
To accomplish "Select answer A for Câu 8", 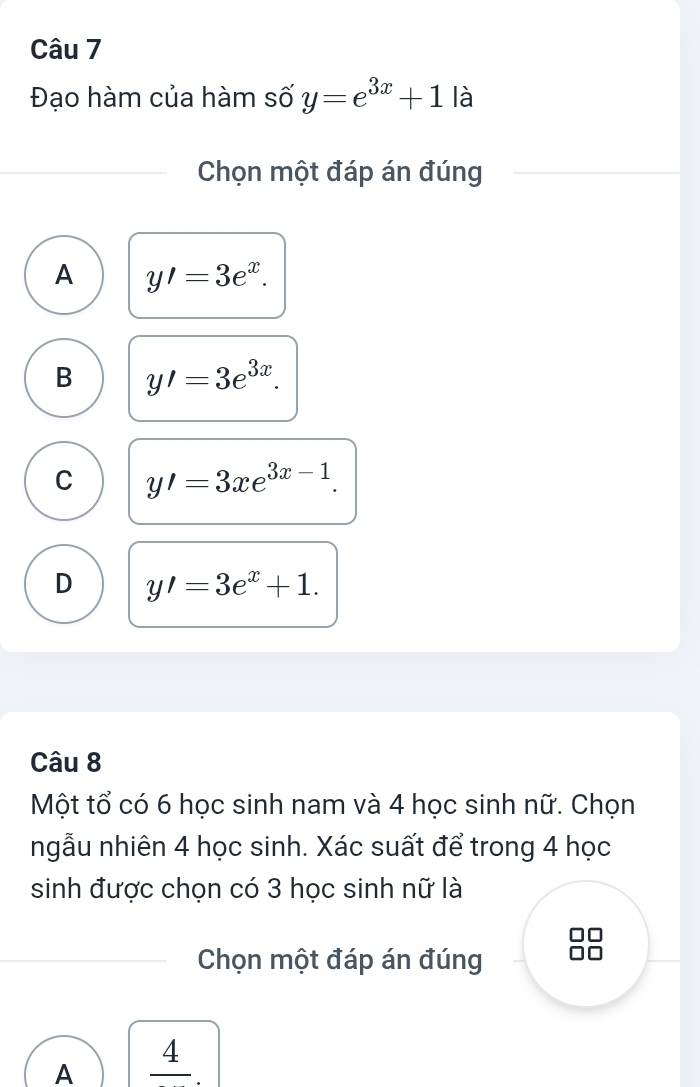I will click(x=65, y=1068).
